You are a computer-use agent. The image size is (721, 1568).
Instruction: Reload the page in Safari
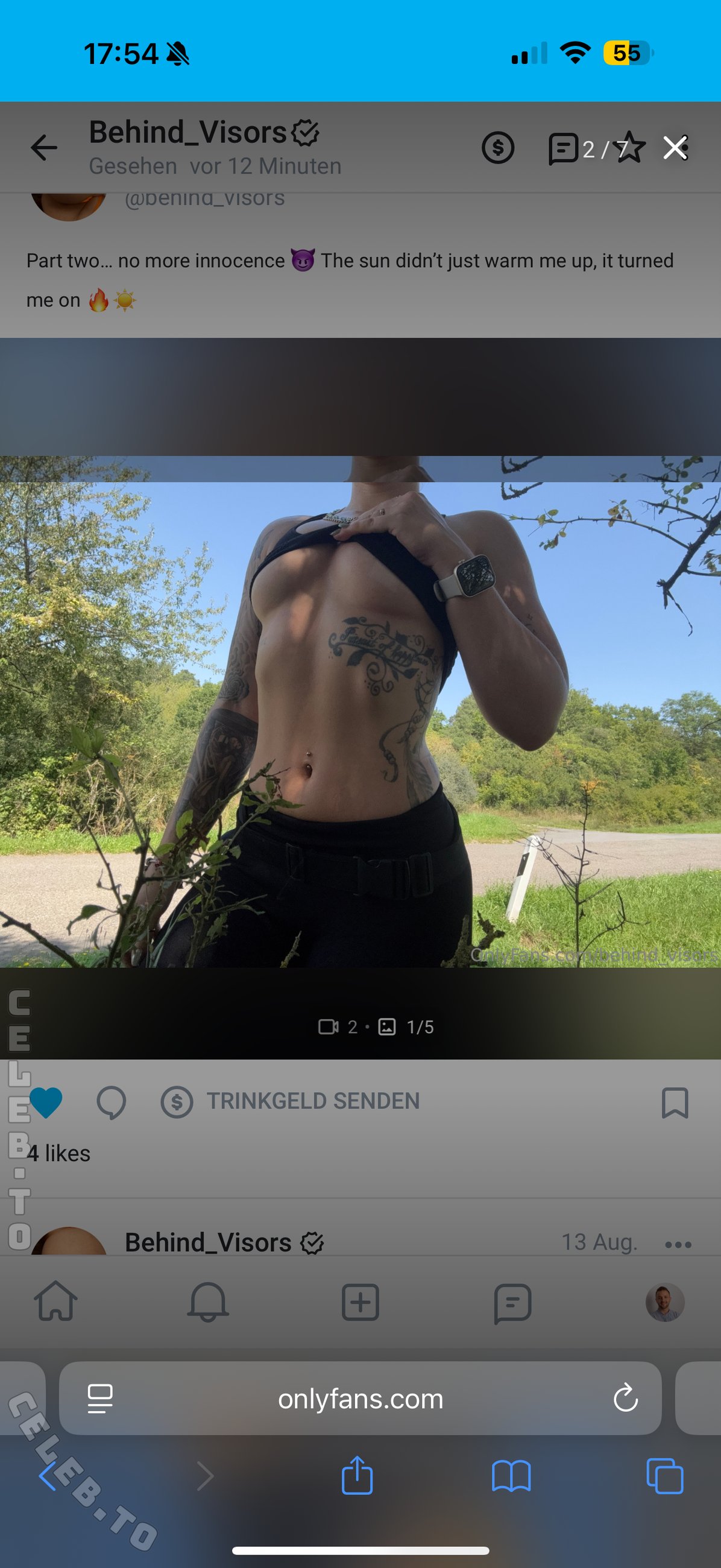tap(625, 1399)
